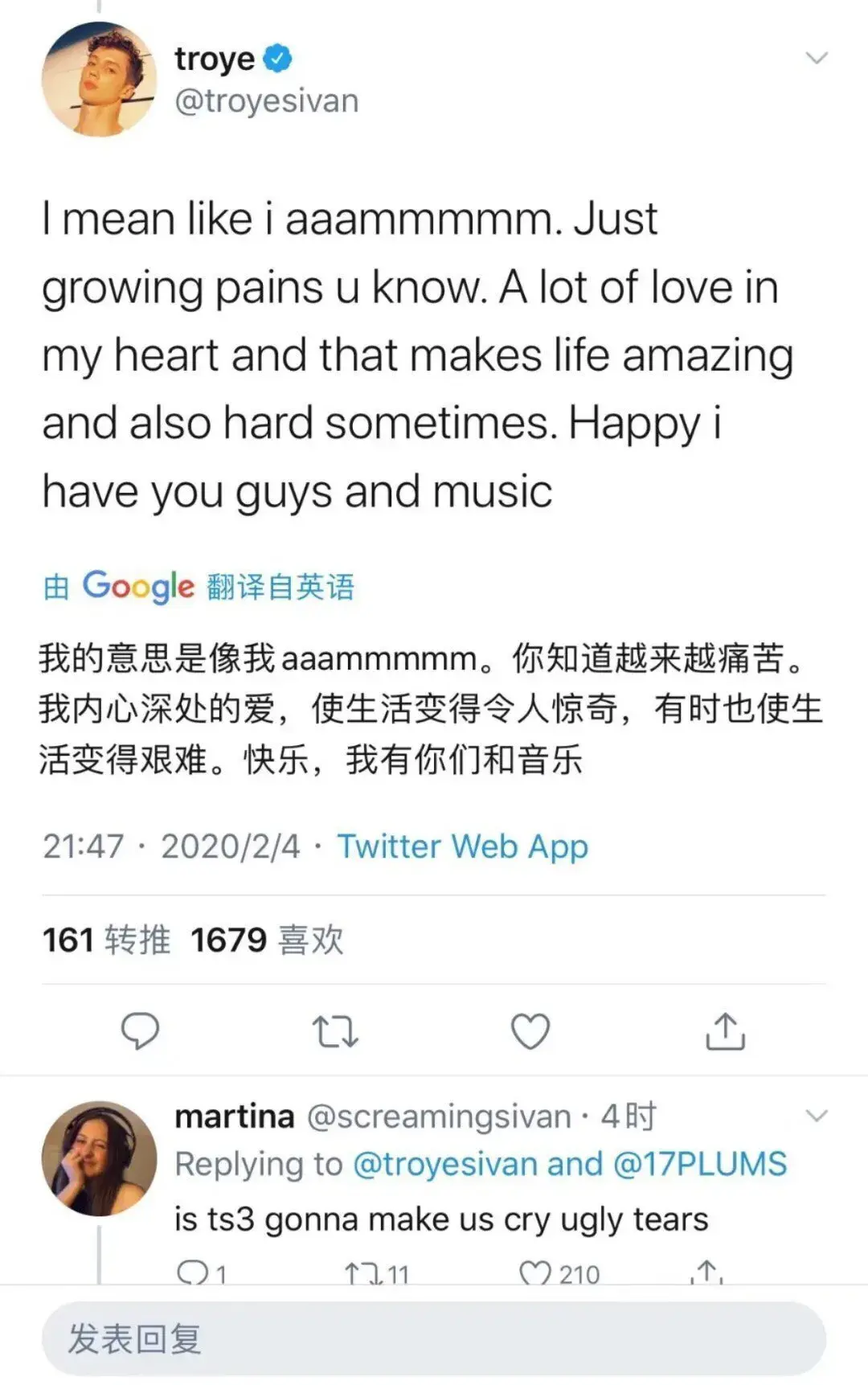Screen dimensions: 868x1385
Task: Open the Twitter Web App link
Action: coord(462,846)
